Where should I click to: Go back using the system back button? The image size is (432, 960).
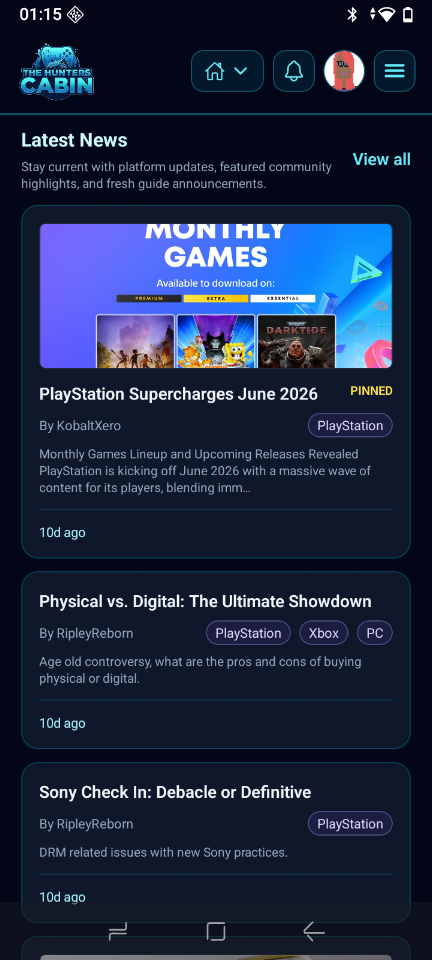tap(314, 932)
